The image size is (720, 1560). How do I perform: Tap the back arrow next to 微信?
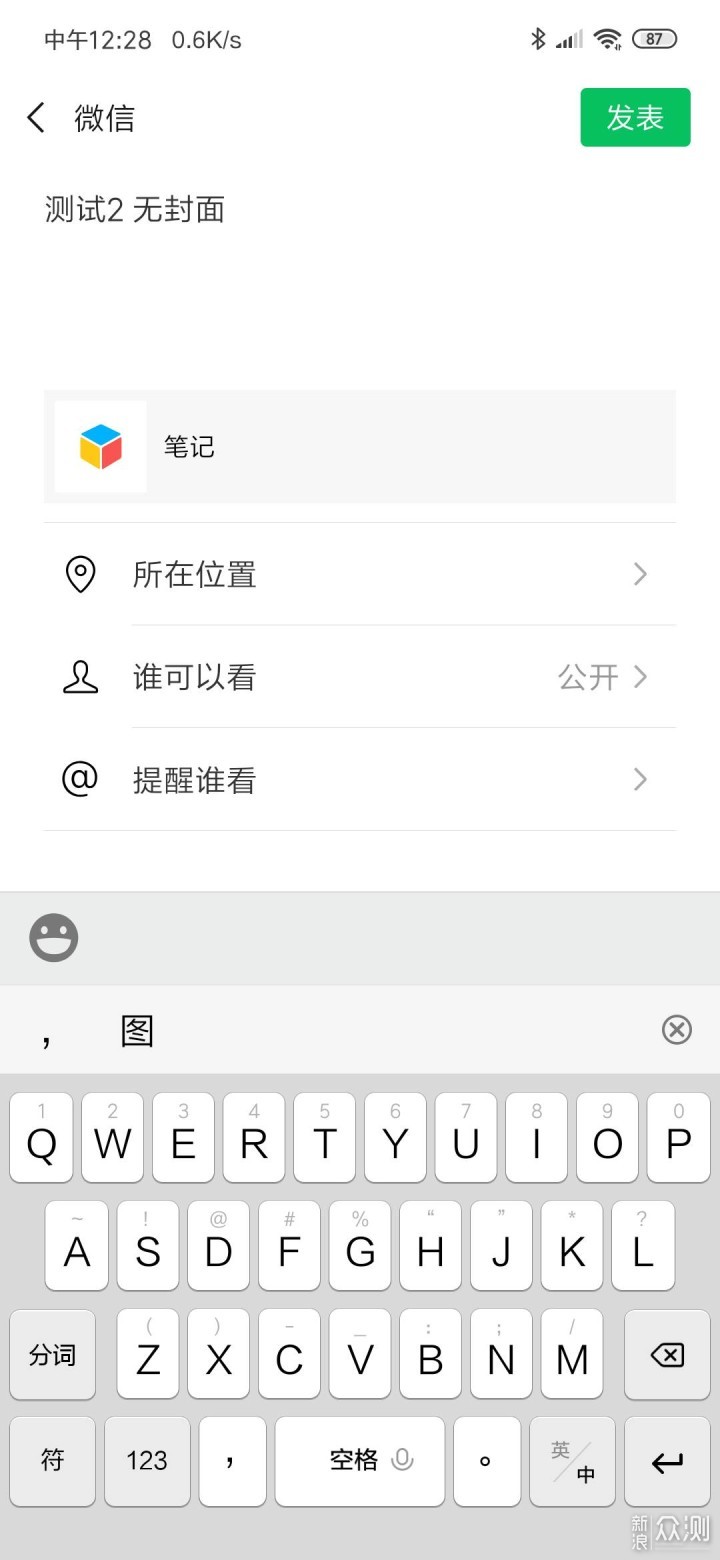[36, 118]
